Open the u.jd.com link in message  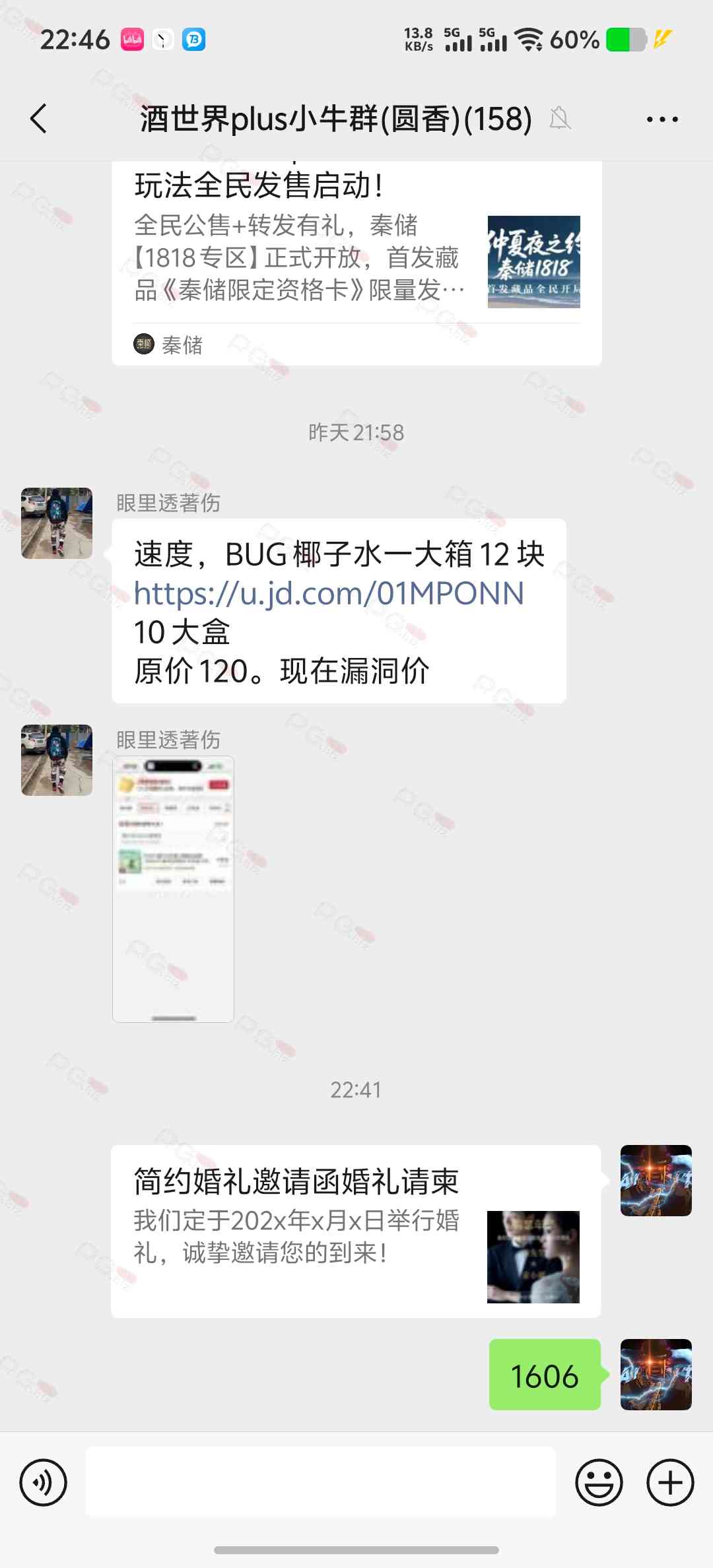tap(329, 593)
